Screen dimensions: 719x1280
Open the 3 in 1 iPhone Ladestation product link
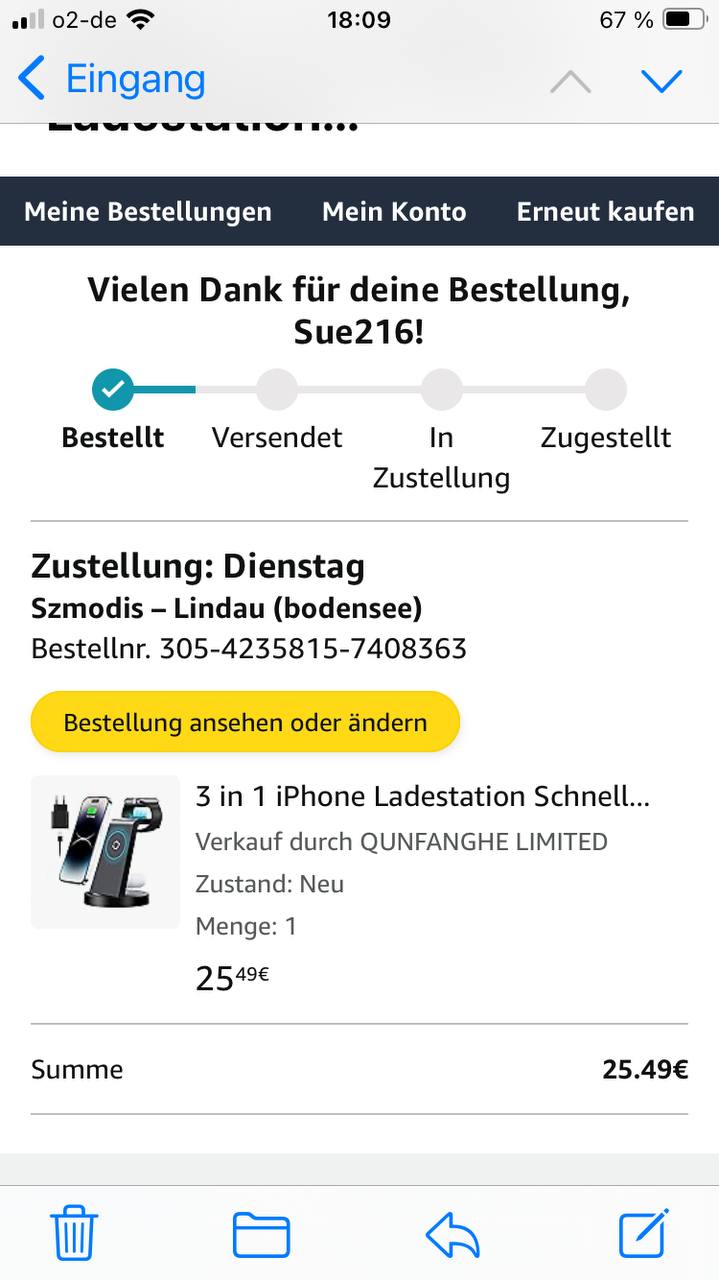coord(422,797)
